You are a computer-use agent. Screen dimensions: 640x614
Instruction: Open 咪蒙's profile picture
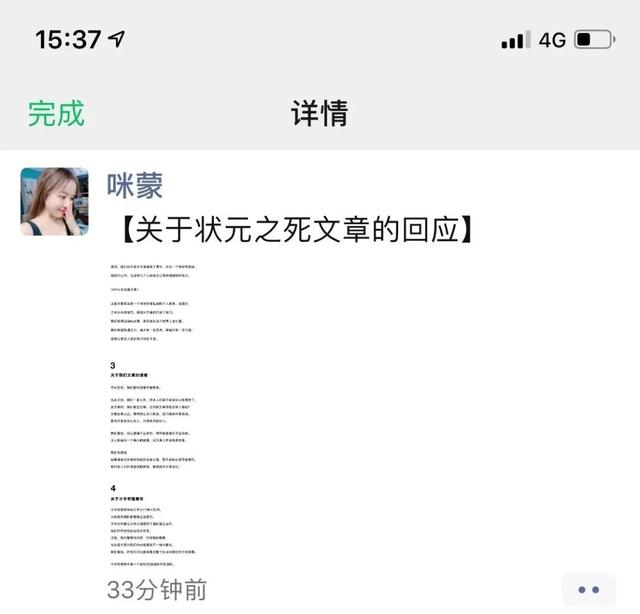click(x=54, y=201)
